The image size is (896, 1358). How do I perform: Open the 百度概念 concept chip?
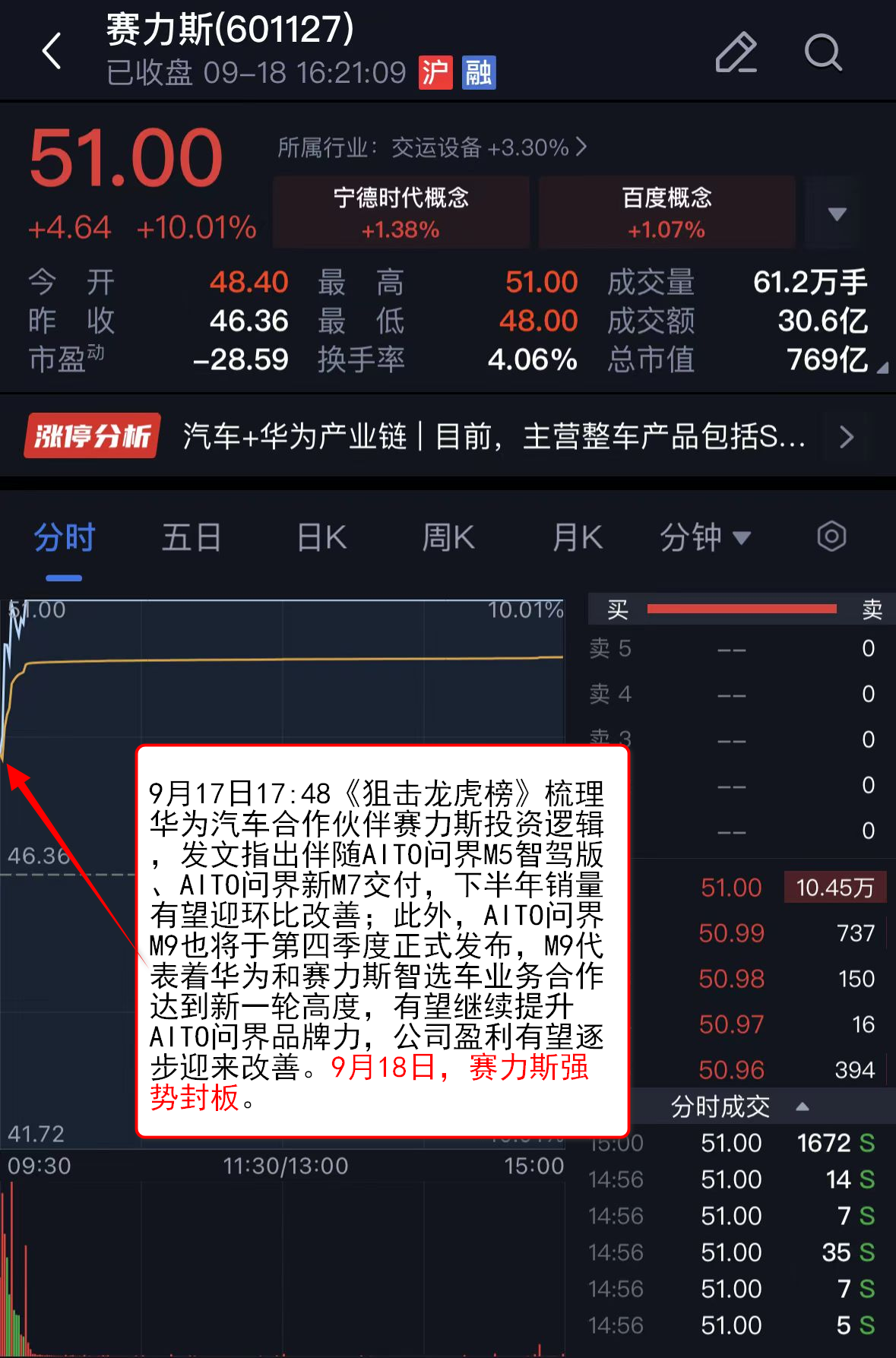tap(666, 212)
